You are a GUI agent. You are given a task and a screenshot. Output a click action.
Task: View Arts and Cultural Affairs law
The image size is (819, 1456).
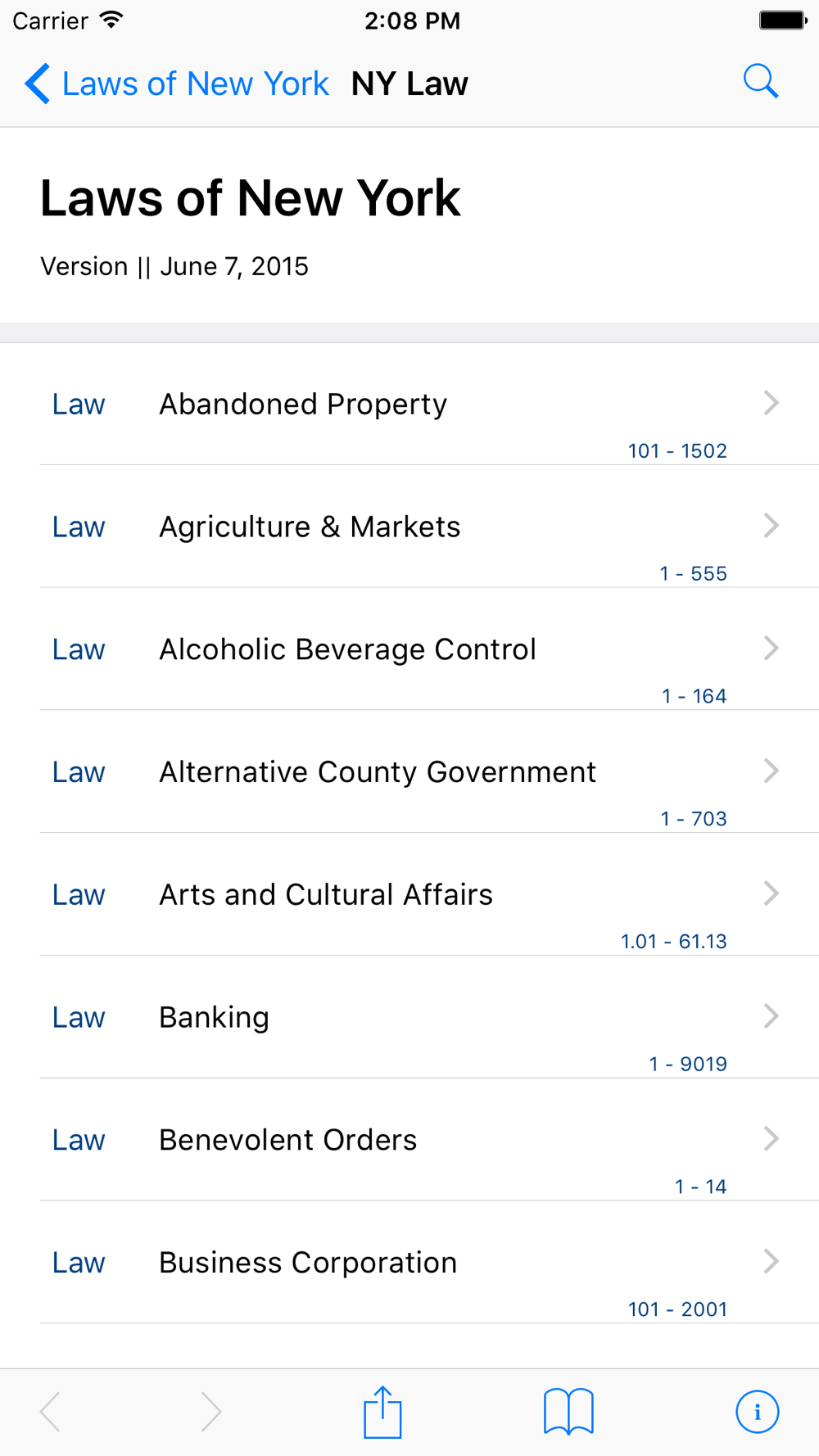409,895
